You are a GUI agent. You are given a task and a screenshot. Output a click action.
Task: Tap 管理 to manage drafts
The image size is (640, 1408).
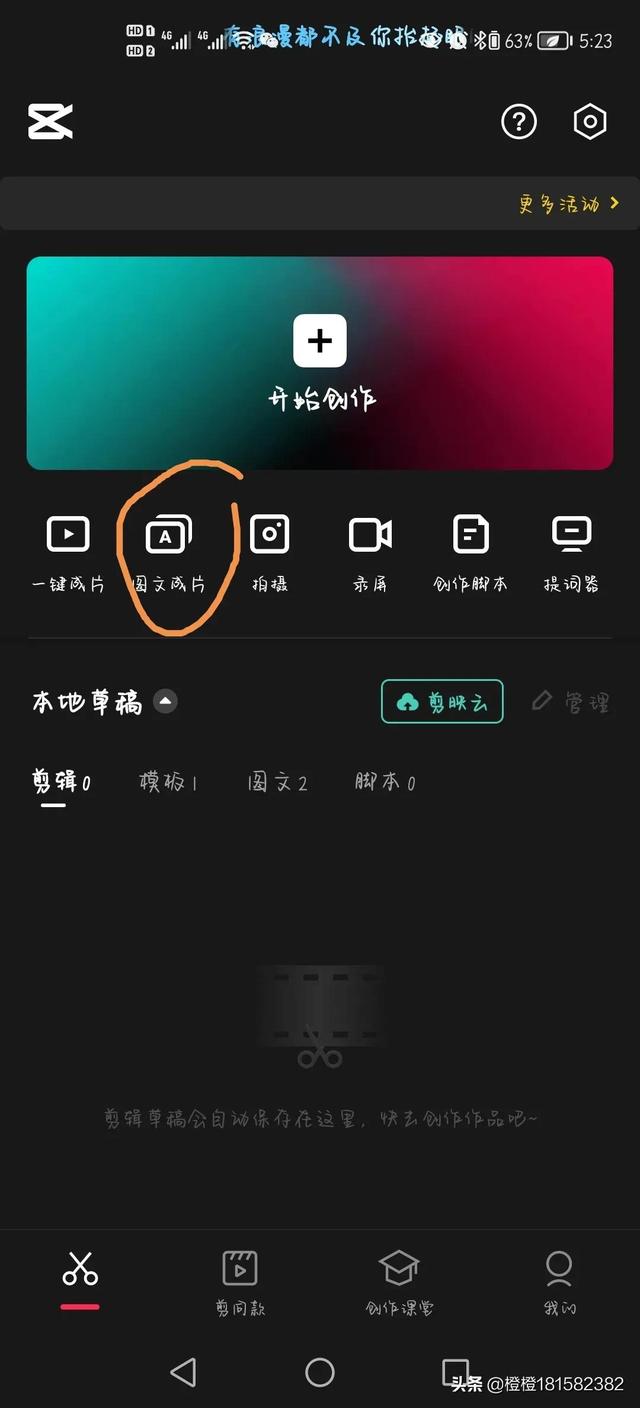coord(571,702)
